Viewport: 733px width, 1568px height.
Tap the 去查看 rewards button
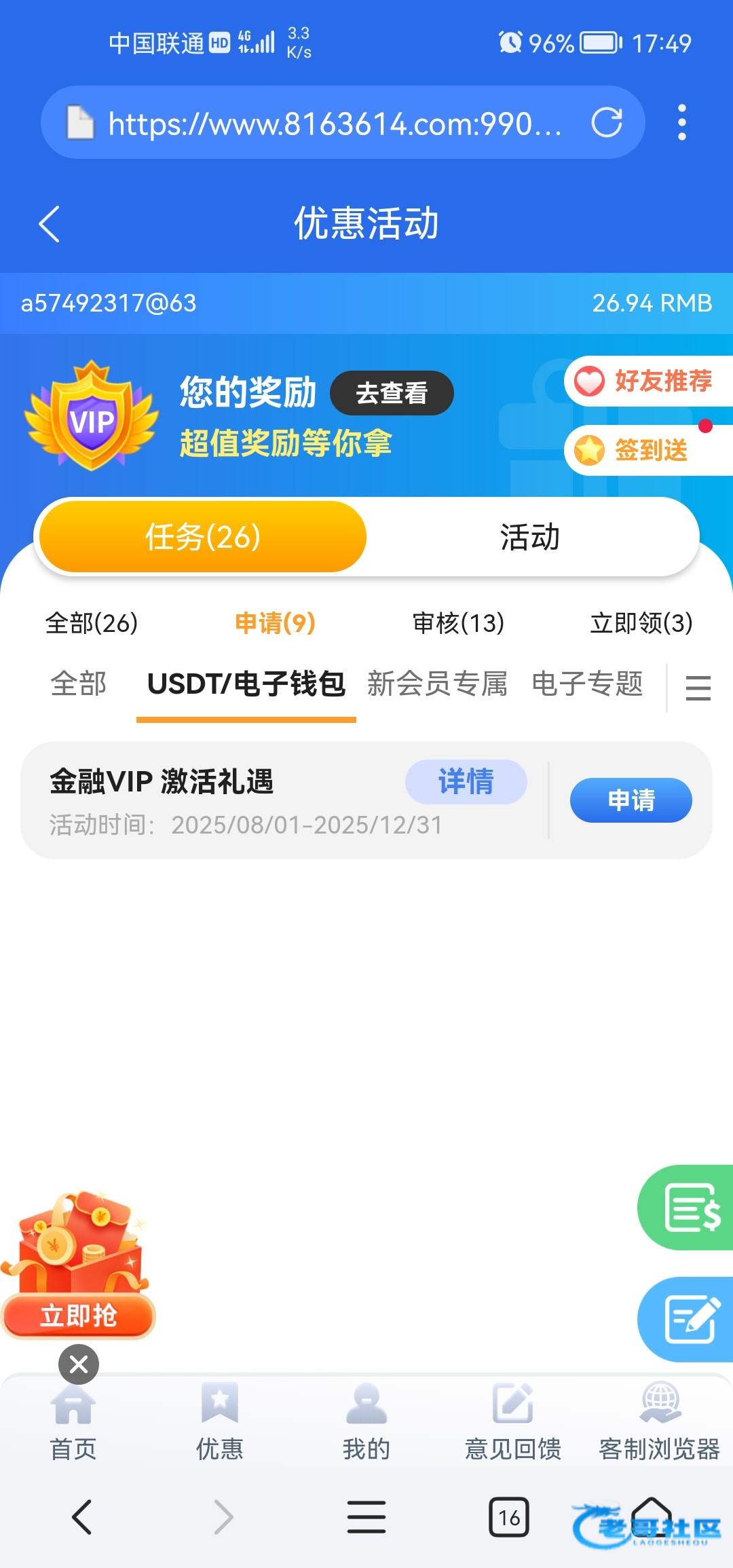pos(392,393)
